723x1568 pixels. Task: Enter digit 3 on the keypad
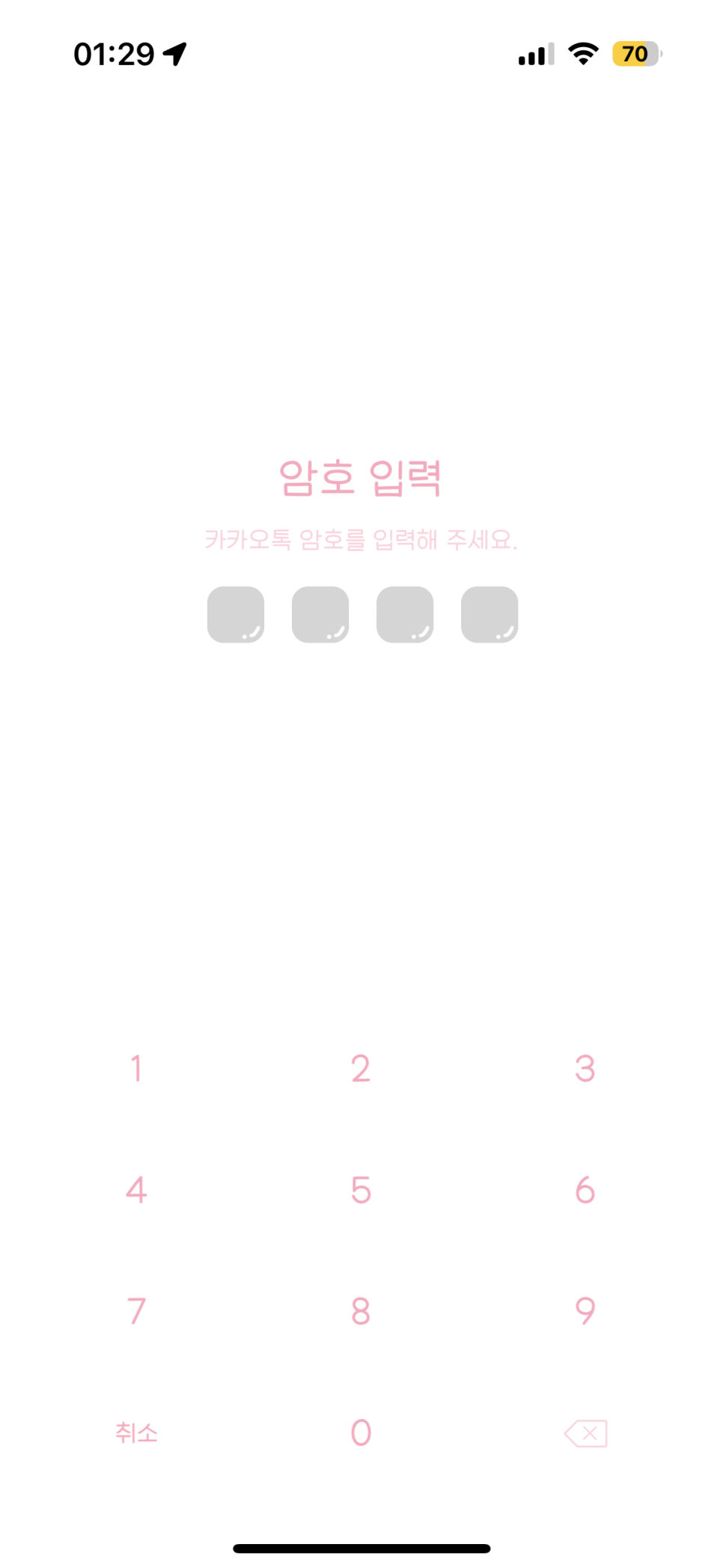(585, 1069)
